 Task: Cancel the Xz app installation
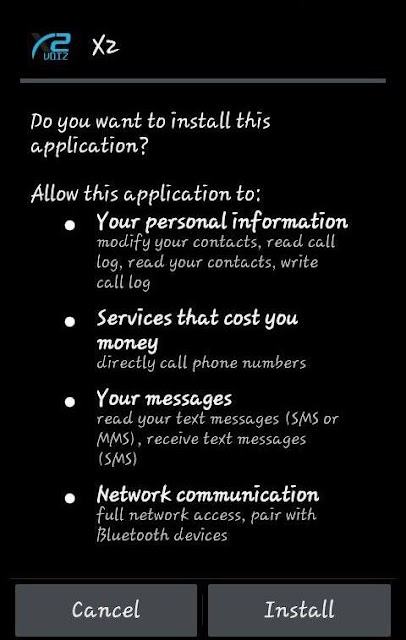(x=106, y=610)
